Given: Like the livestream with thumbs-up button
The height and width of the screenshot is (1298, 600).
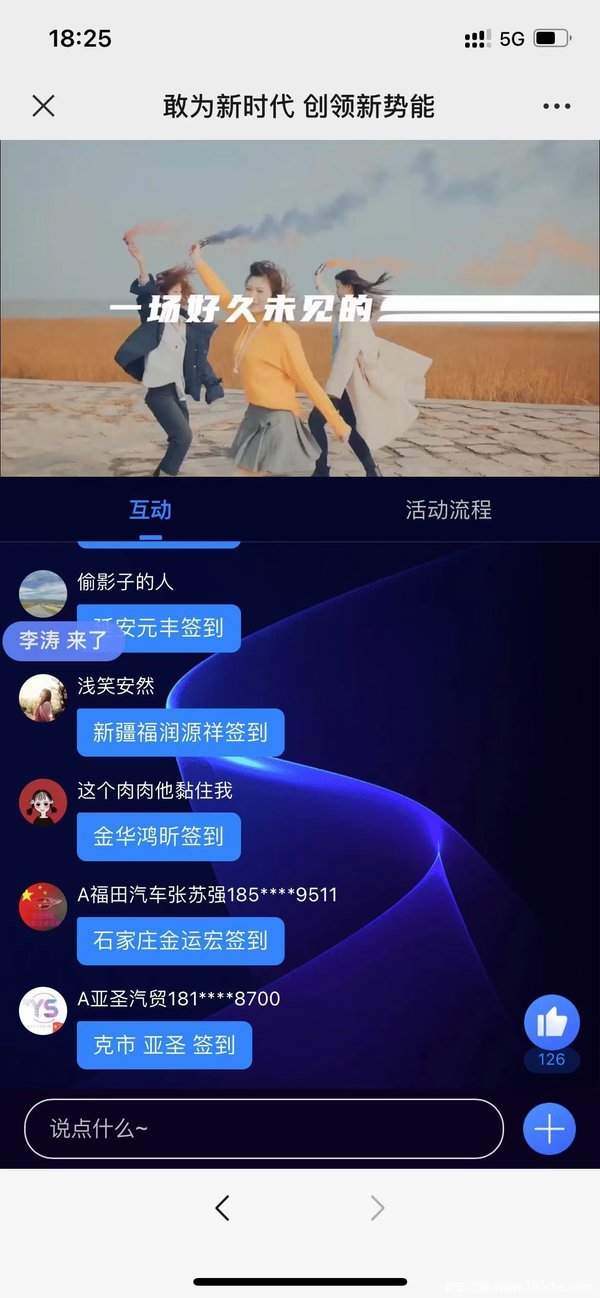Looking at the screenshot, I should point(551,1022).
